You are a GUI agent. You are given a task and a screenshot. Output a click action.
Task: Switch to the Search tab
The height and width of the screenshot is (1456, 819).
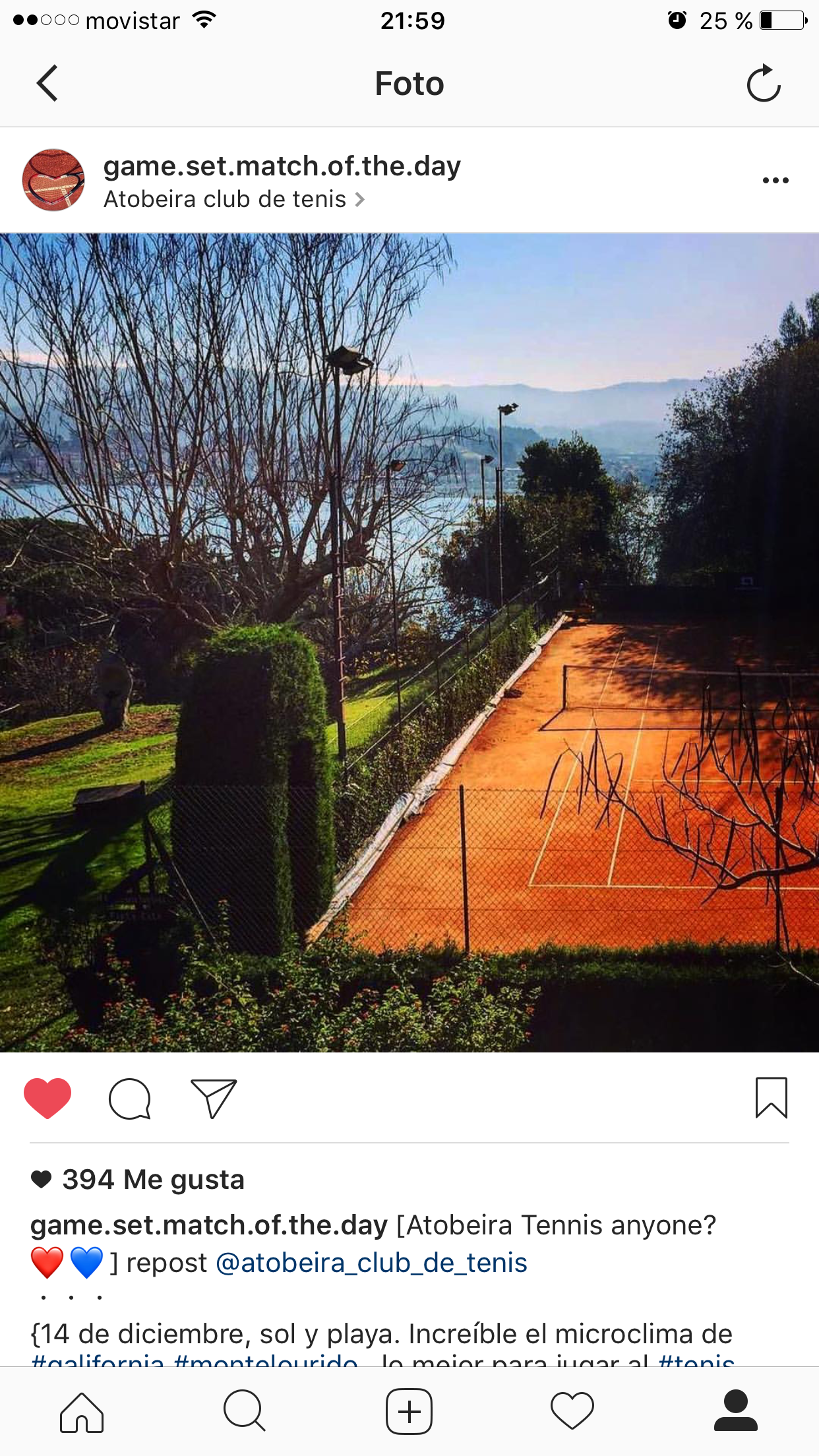point(245,1412)
